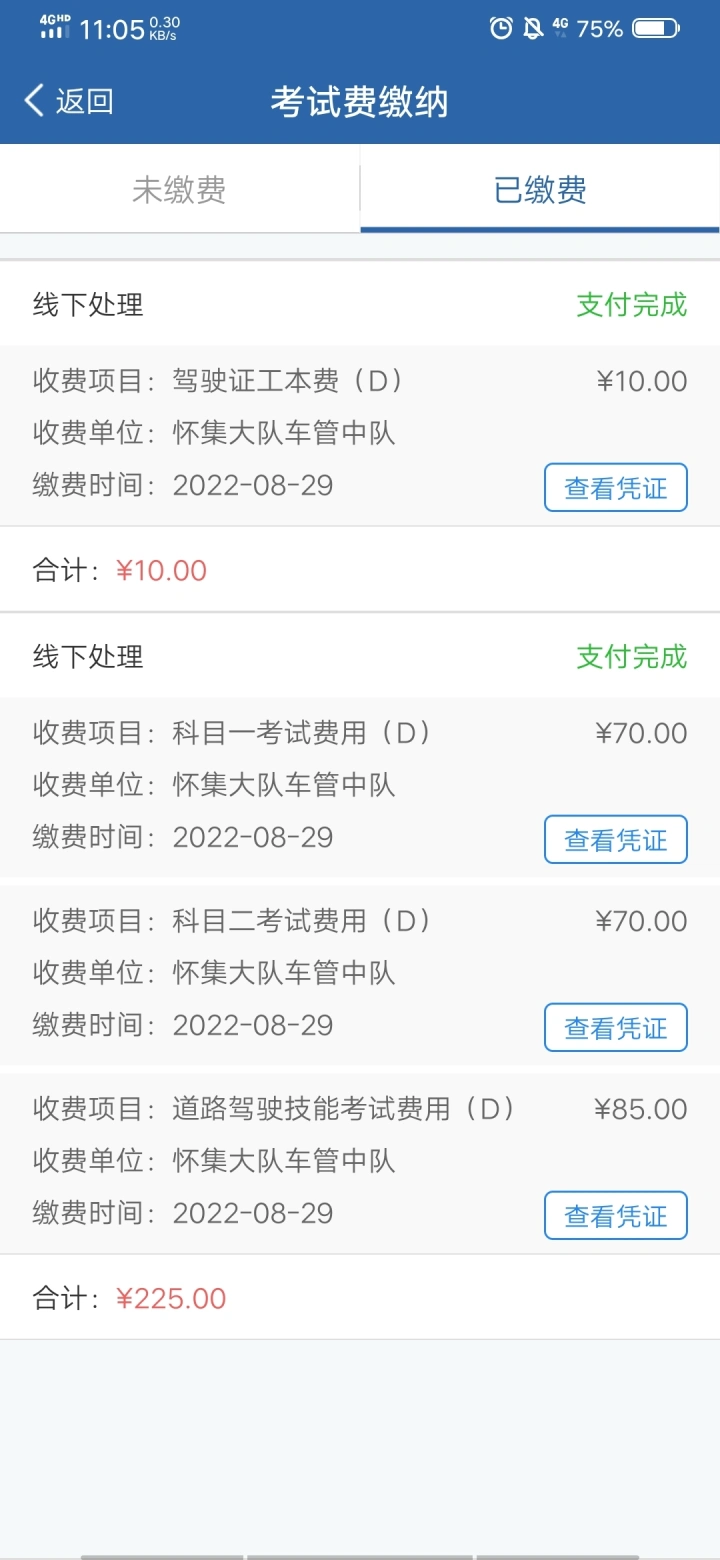This screenshot has height=1560, width=720.
Task: Switch to the 未缴费 tab
Action: (180, 189)
